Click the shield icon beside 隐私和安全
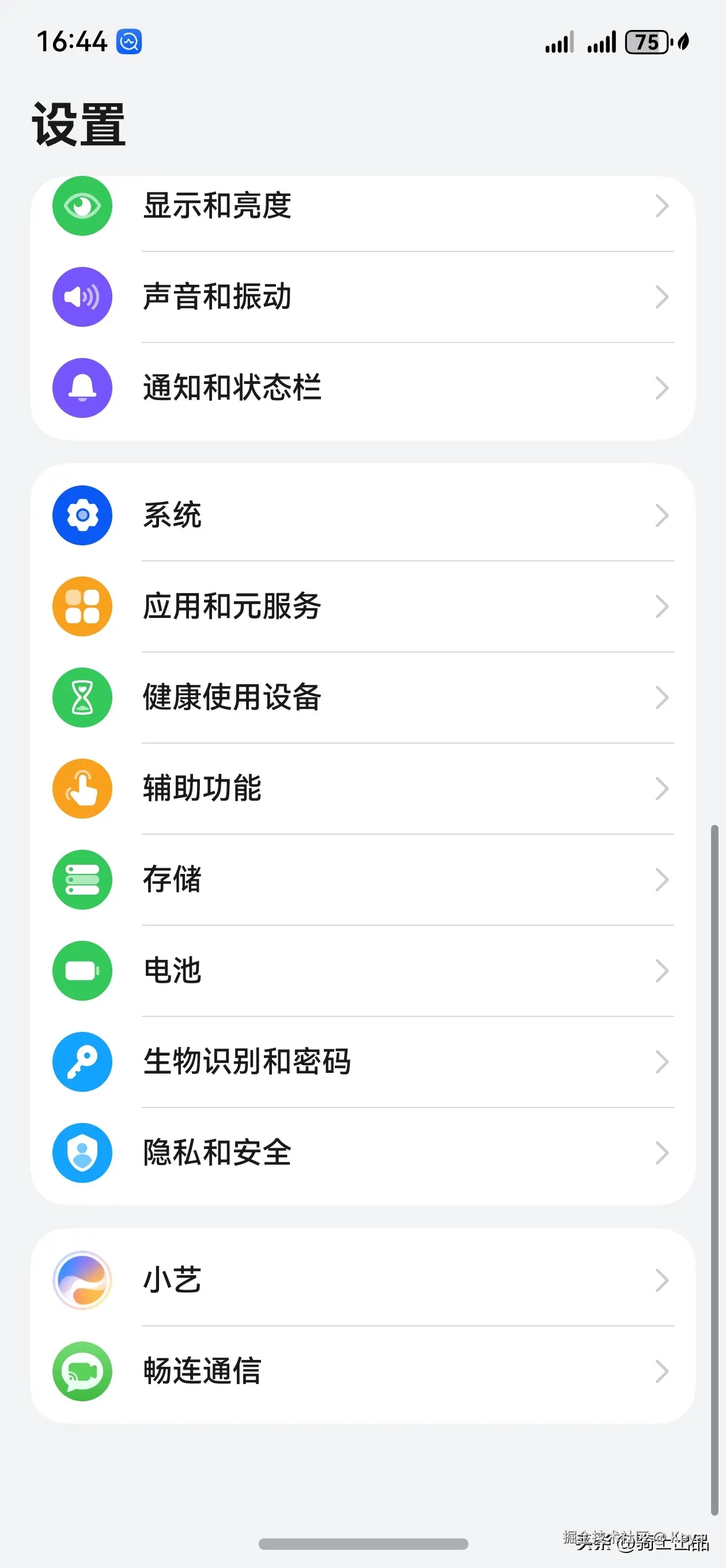 82,1153
